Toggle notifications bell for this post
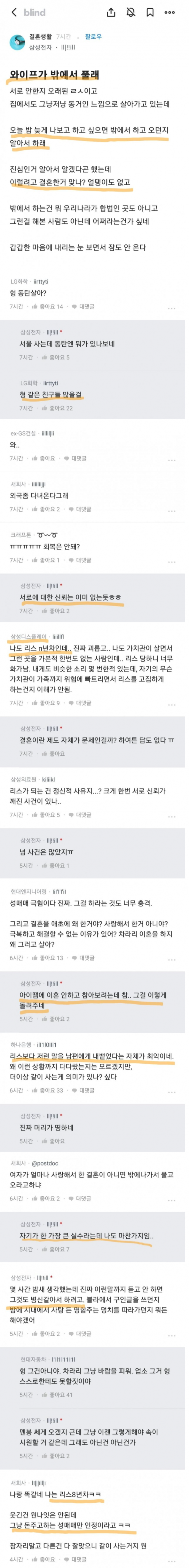The image size is (189, 1568). pyautogui.click(x=130, y=12)
